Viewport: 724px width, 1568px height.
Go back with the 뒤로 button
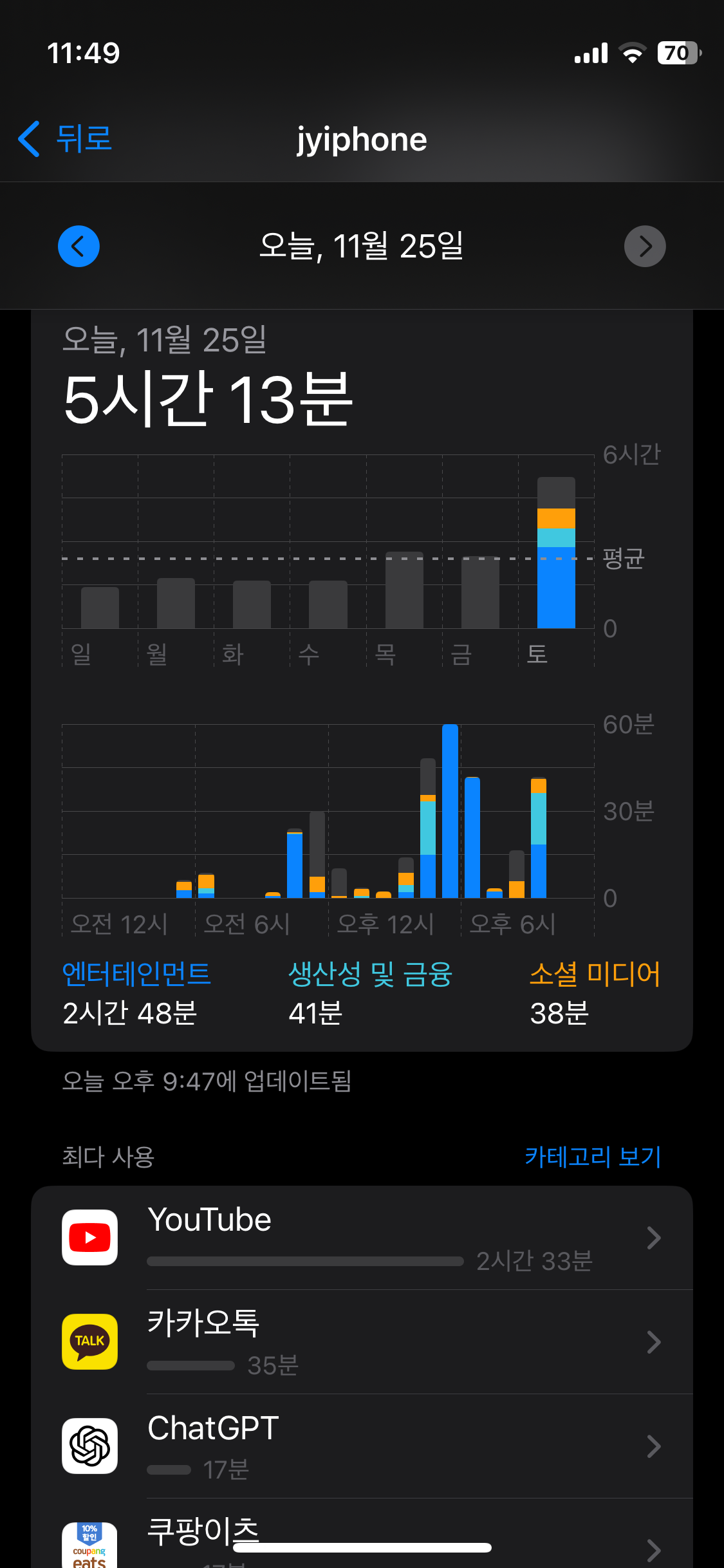click(64, 138)
